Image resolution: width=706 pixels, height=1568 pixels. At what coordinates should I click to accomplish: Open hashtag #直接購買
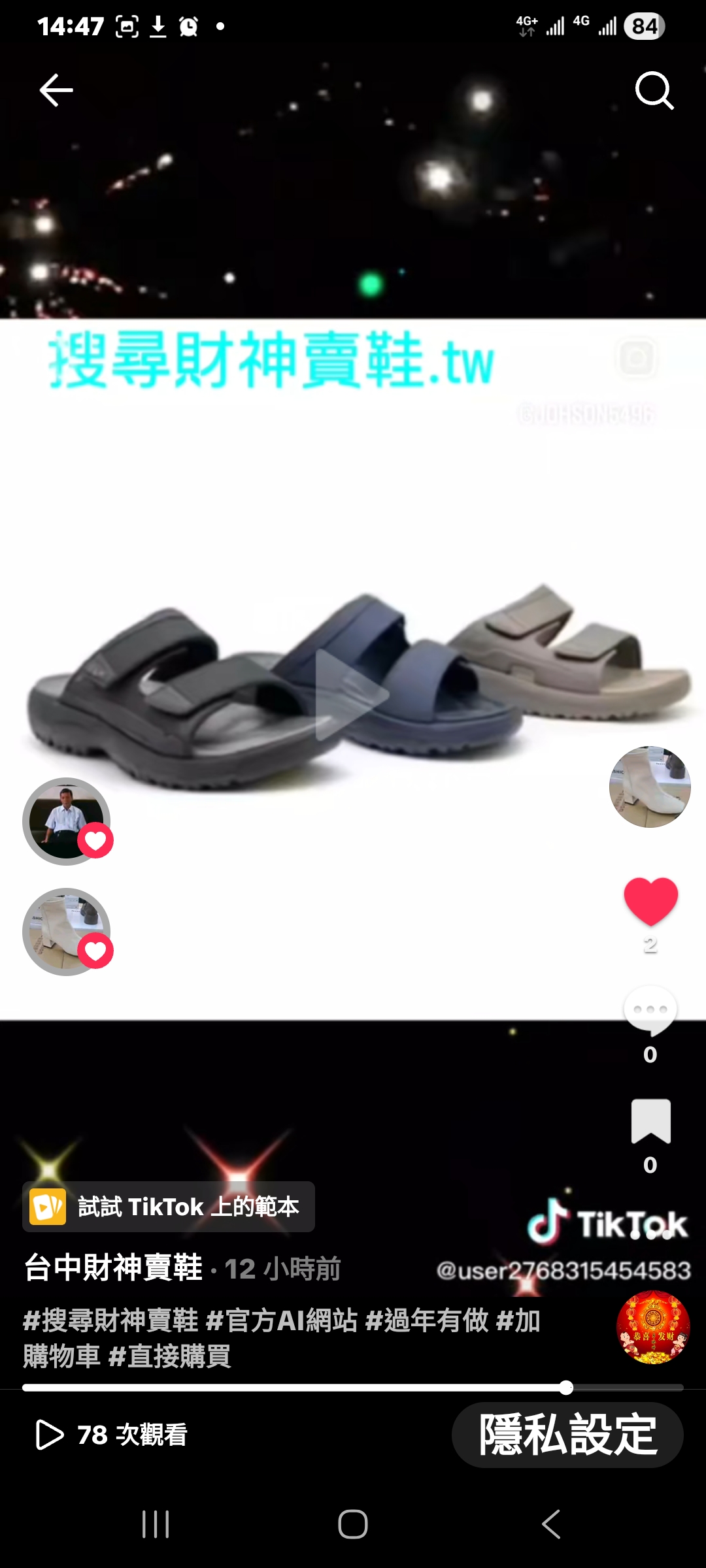[x=169, y=1357]
